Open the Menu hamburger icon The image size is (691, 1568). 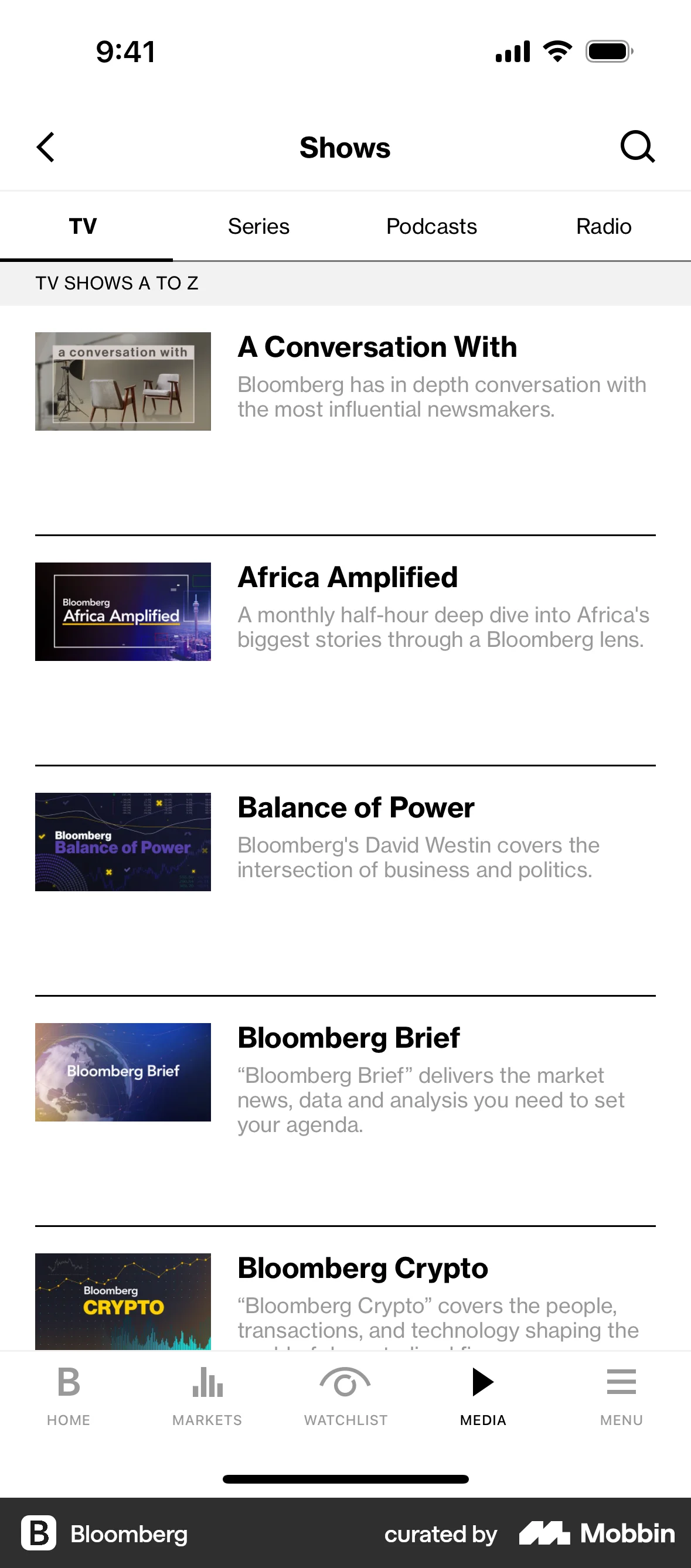(622, 1394)
